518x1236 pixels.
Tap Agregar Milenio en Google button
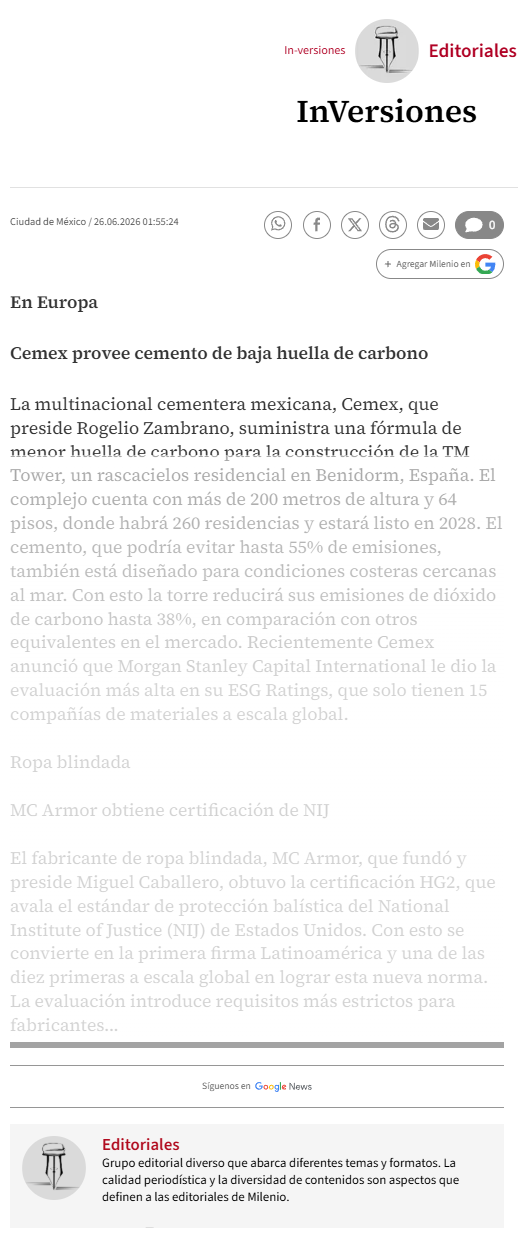[x=440, y=264]
